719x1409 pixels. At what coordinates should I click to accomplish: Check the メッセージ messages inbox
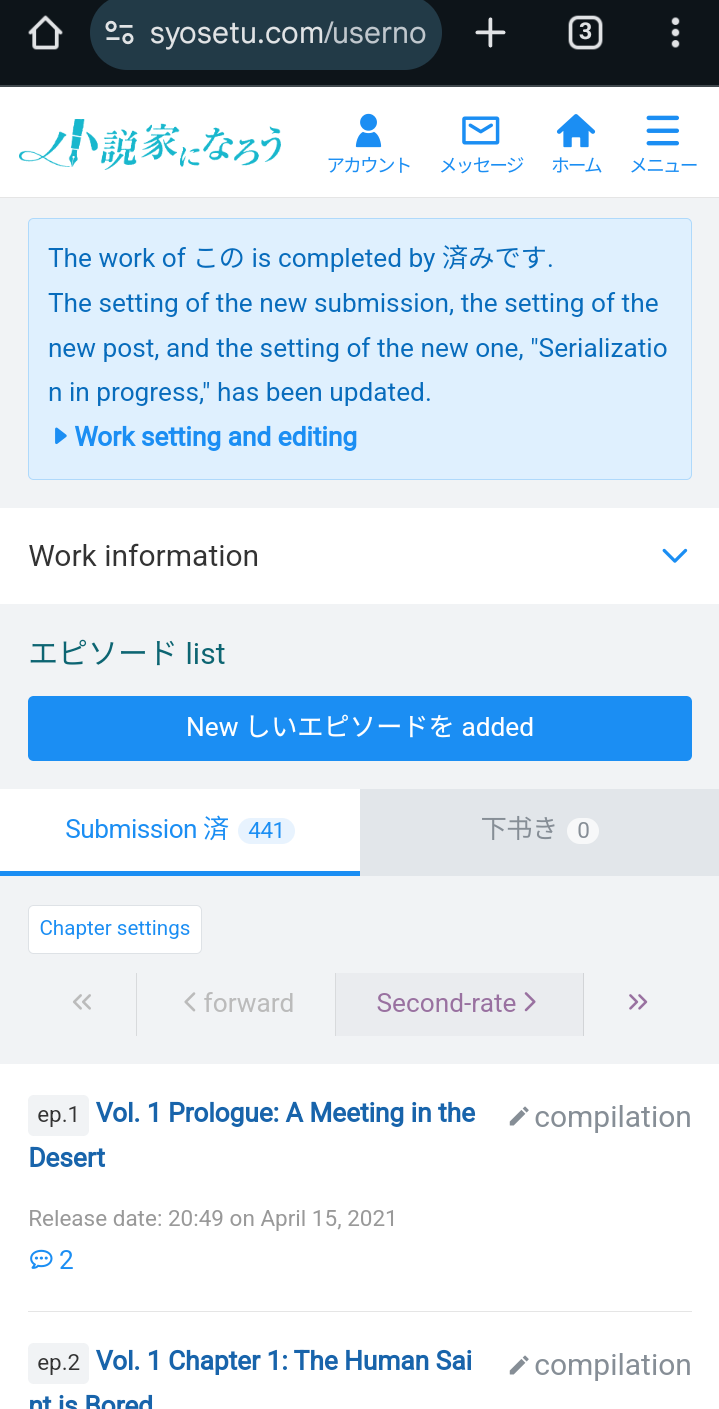click(x=481, y=144)
